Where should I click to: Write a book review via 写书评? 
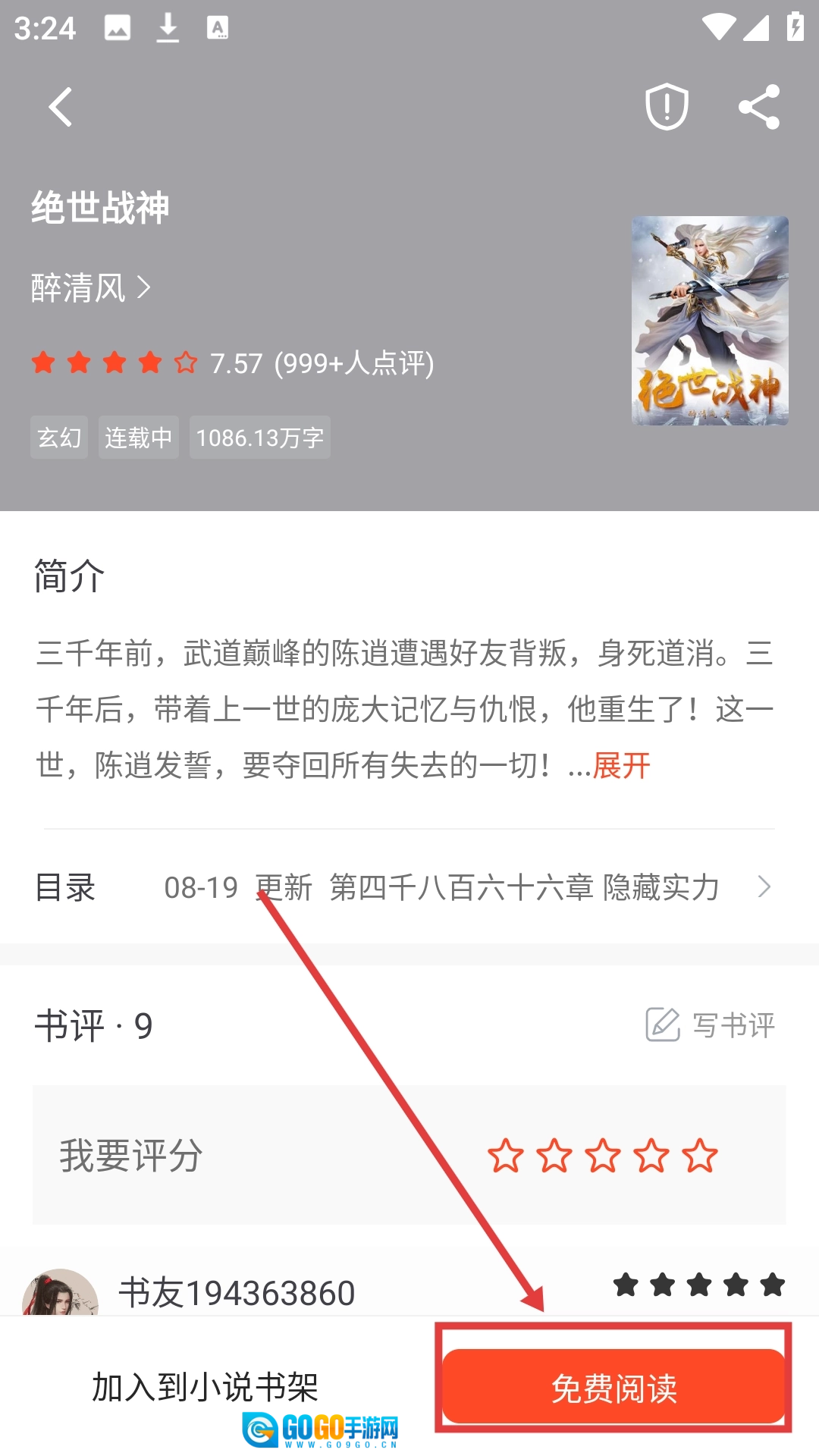tap(711, 1025)
